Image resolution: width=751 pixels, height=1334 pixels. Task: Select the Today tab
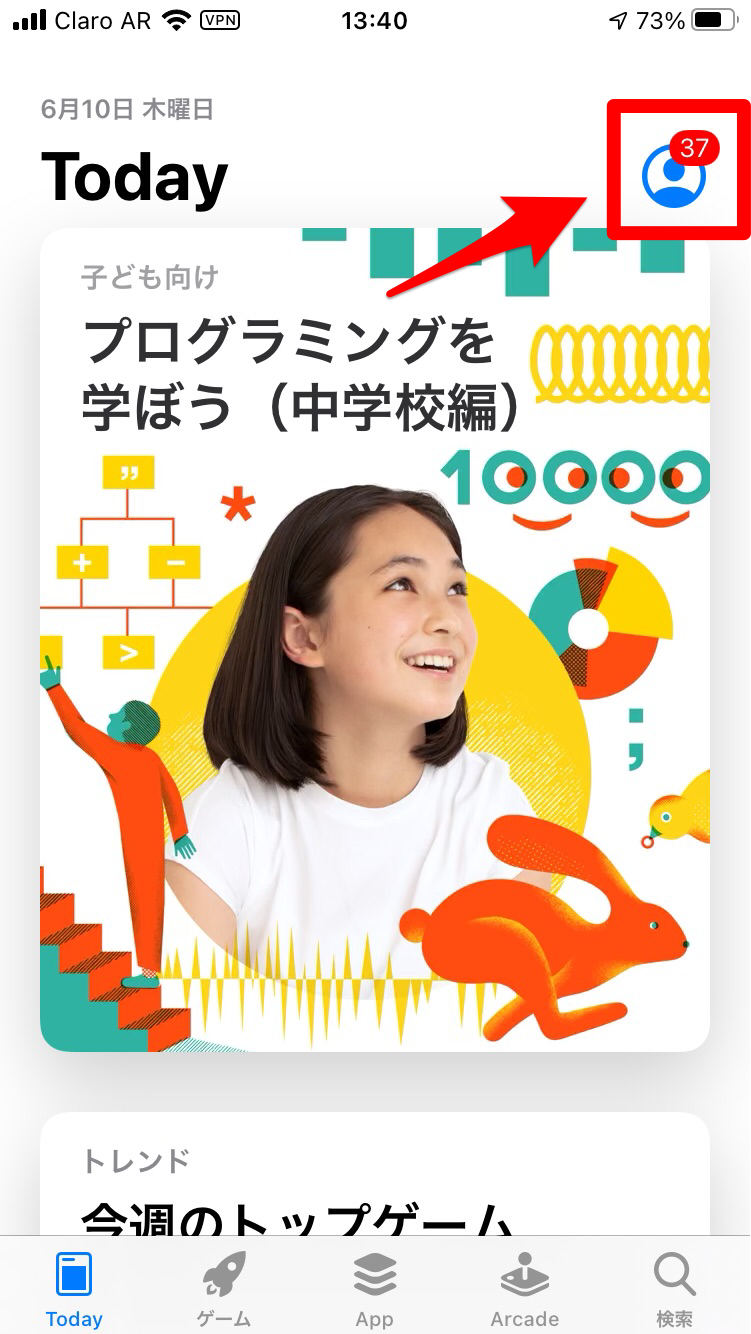pyautogui.click(x=74, y=1289)
